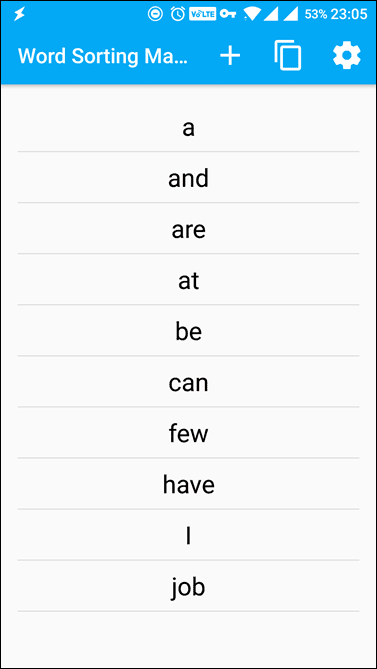Choose the word "at"

click(x=188, y=280)
